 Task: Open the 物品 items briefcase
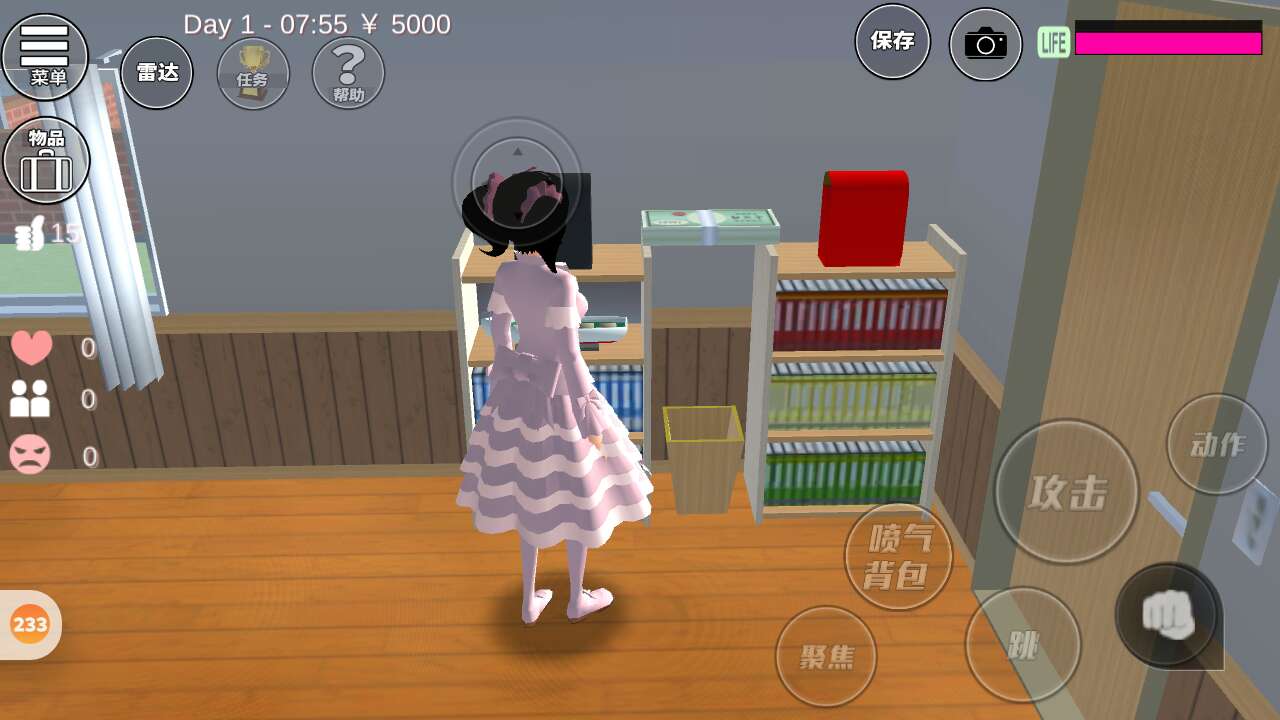tap(46, 160)
